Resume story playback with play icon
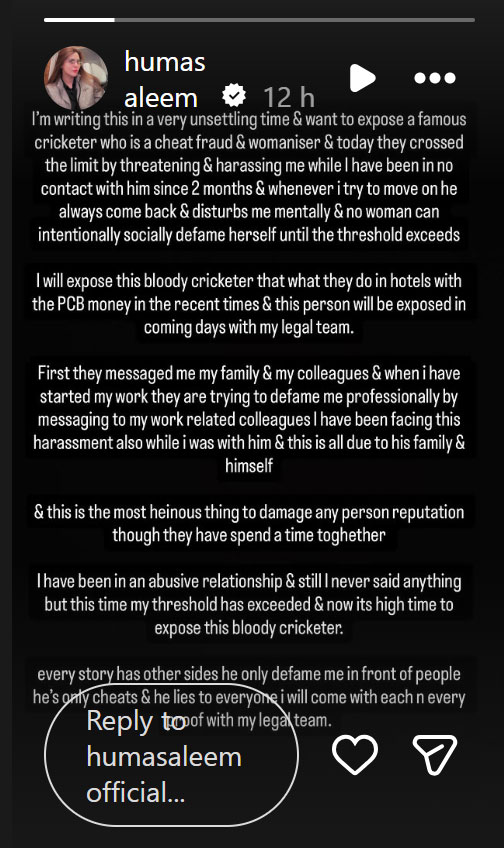This screenshot has height=848, width=504. [362, 78]
